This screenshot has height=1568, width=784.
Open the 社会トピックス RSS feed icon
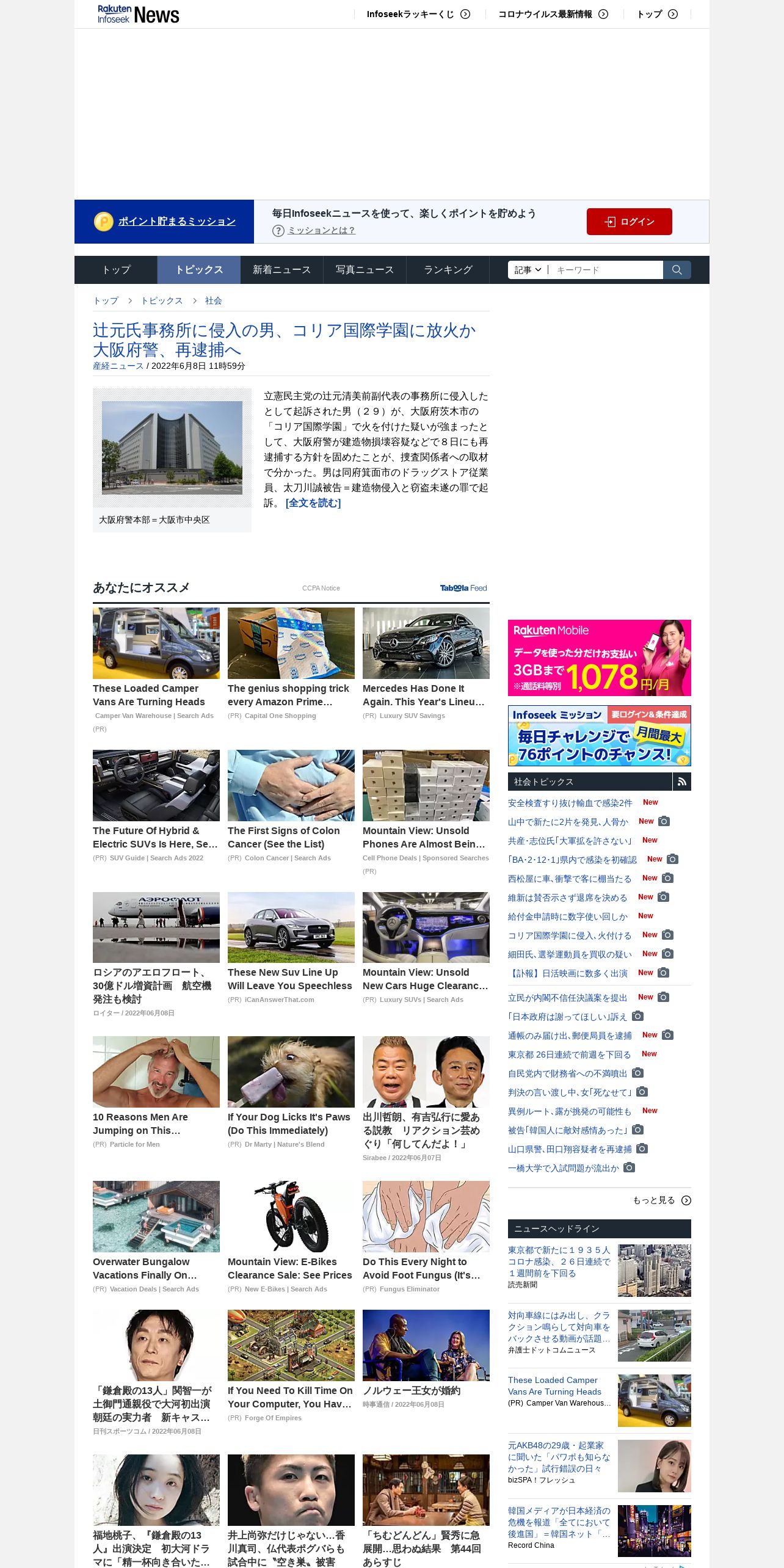click(682, 782)
